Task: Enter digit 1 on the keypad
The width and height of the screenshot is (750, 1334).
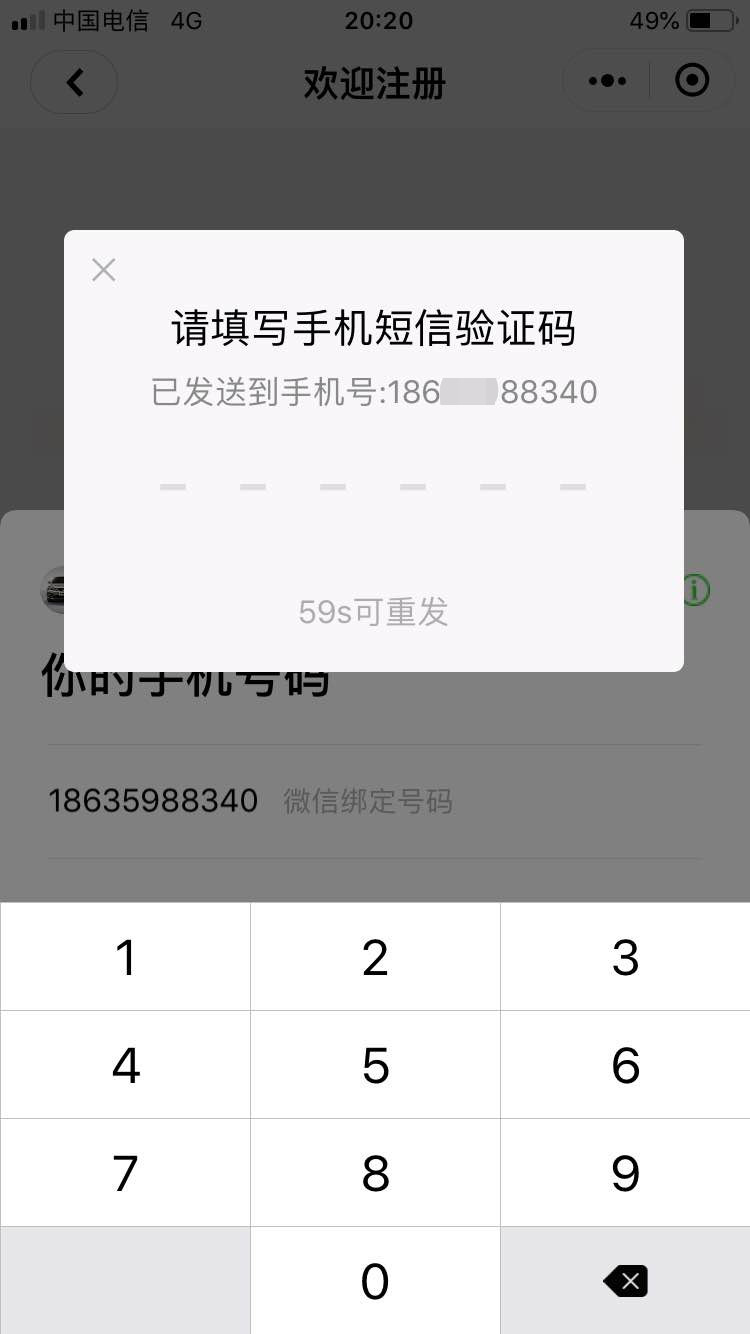Action: pos(125,957)
